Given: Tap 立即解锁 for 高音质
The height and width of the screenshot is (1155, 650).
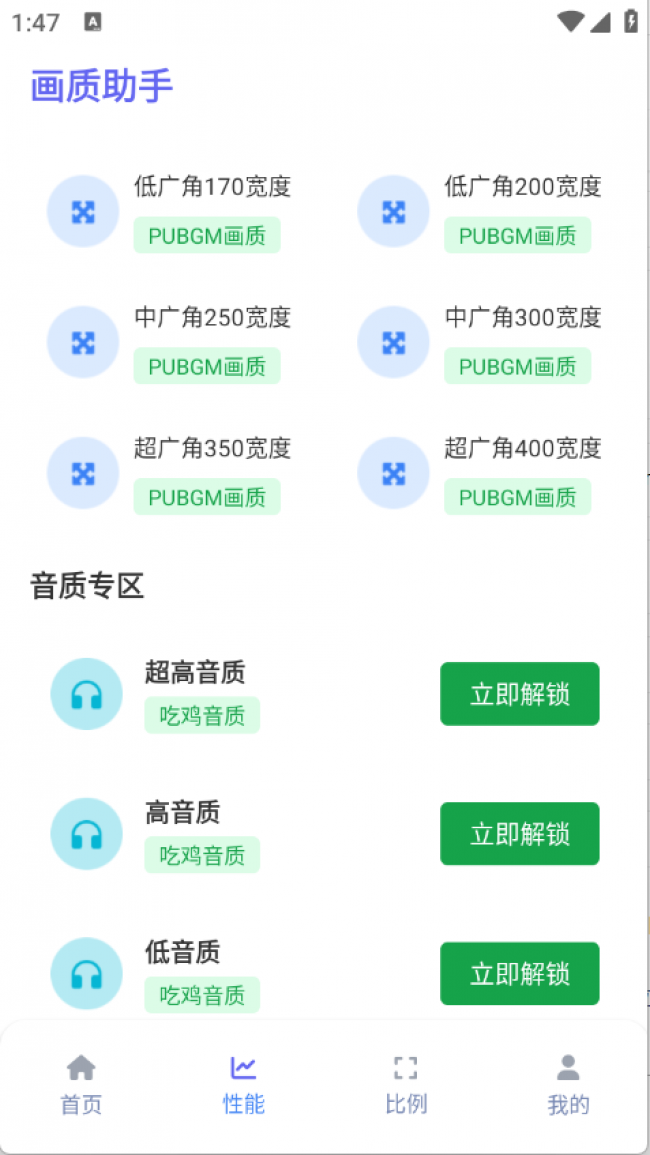Looking at the screenshot, I should (x=519, y=834).
